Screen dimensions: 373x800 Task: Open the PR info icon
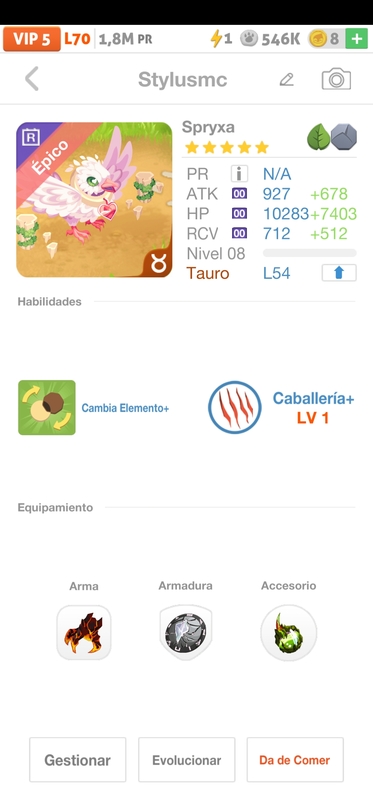239,174
